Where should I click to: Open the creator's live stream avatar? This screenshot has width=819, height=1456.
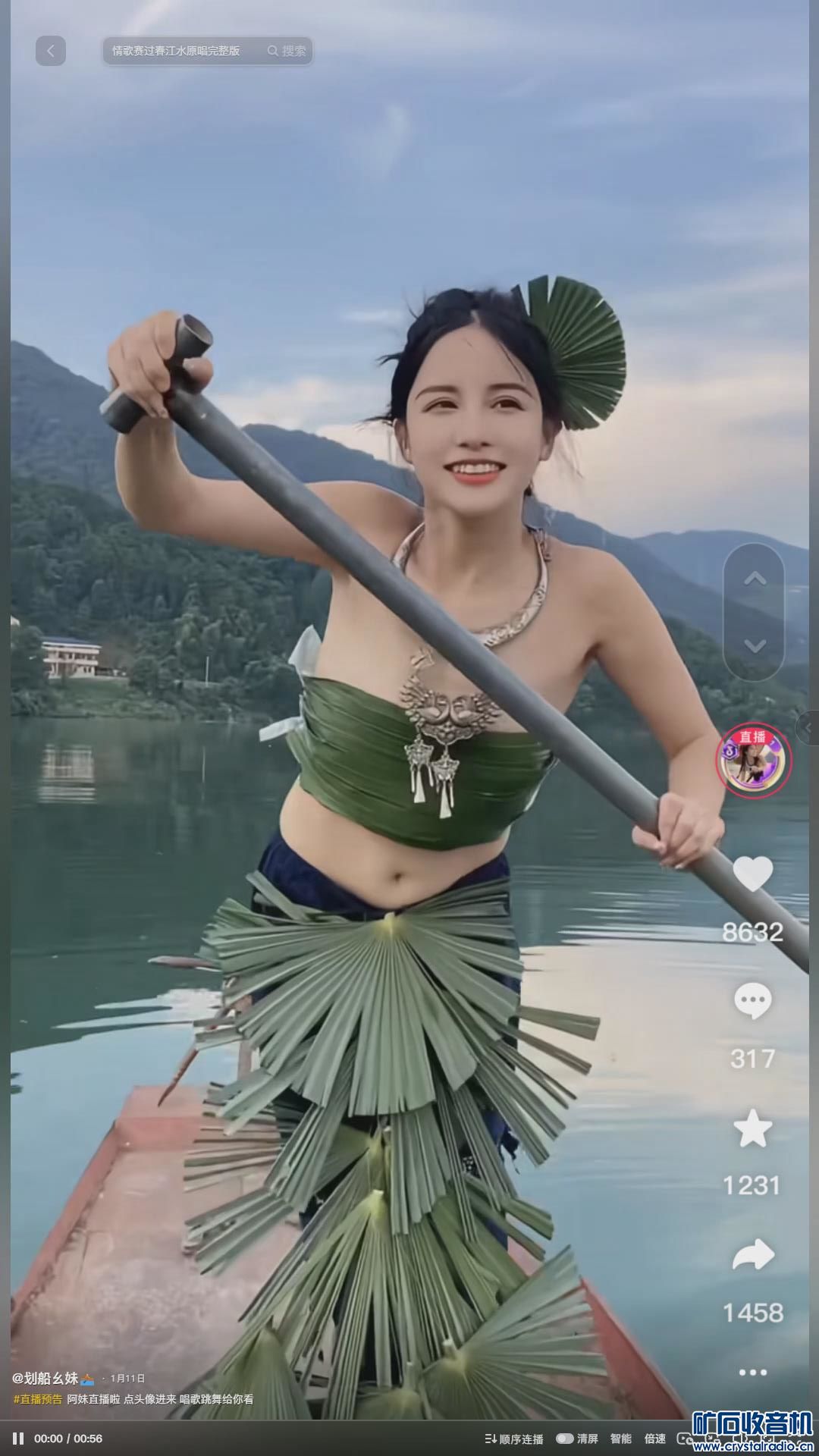tap(754, 760)
